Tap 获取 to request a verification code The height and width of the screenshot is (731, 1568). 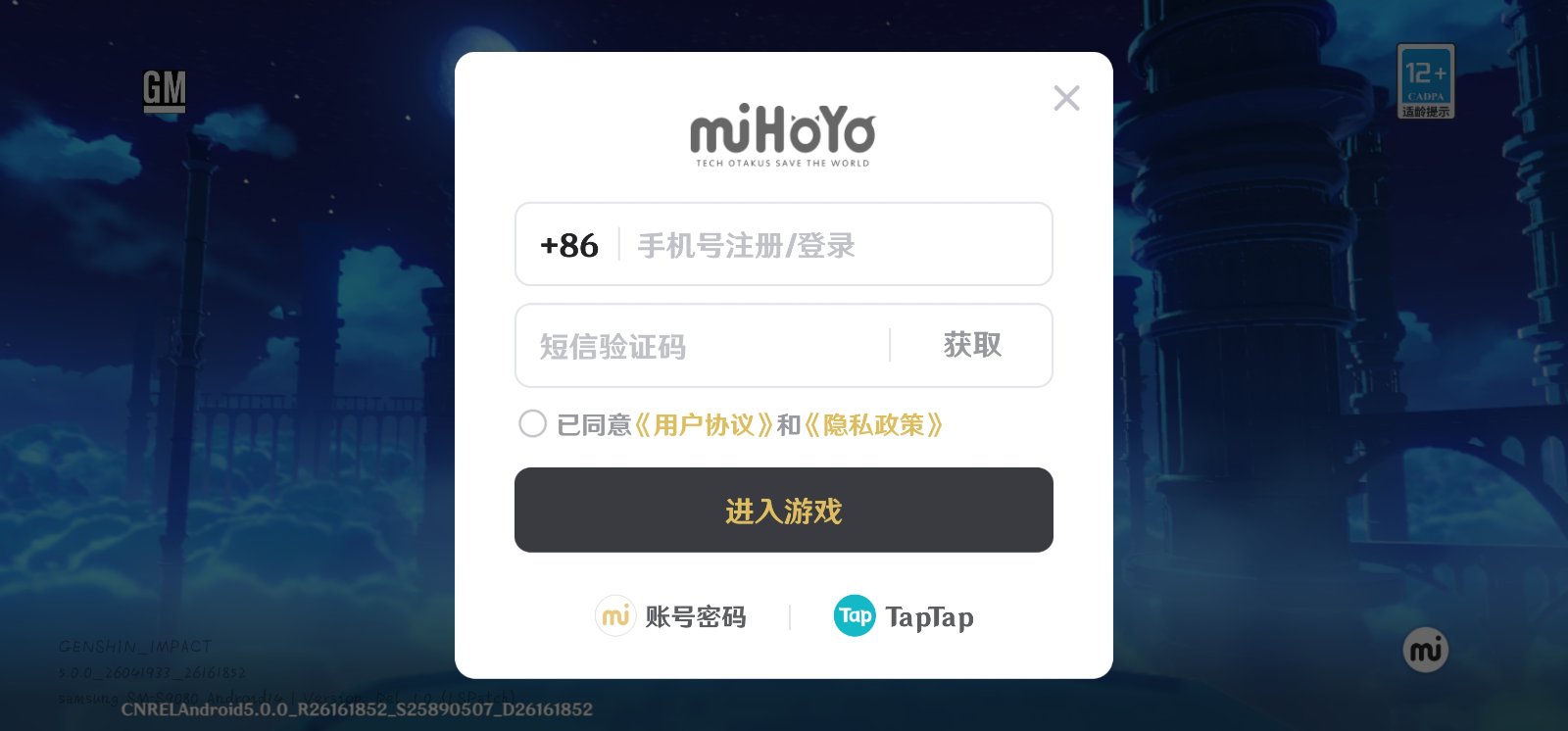tap(972, 346)
